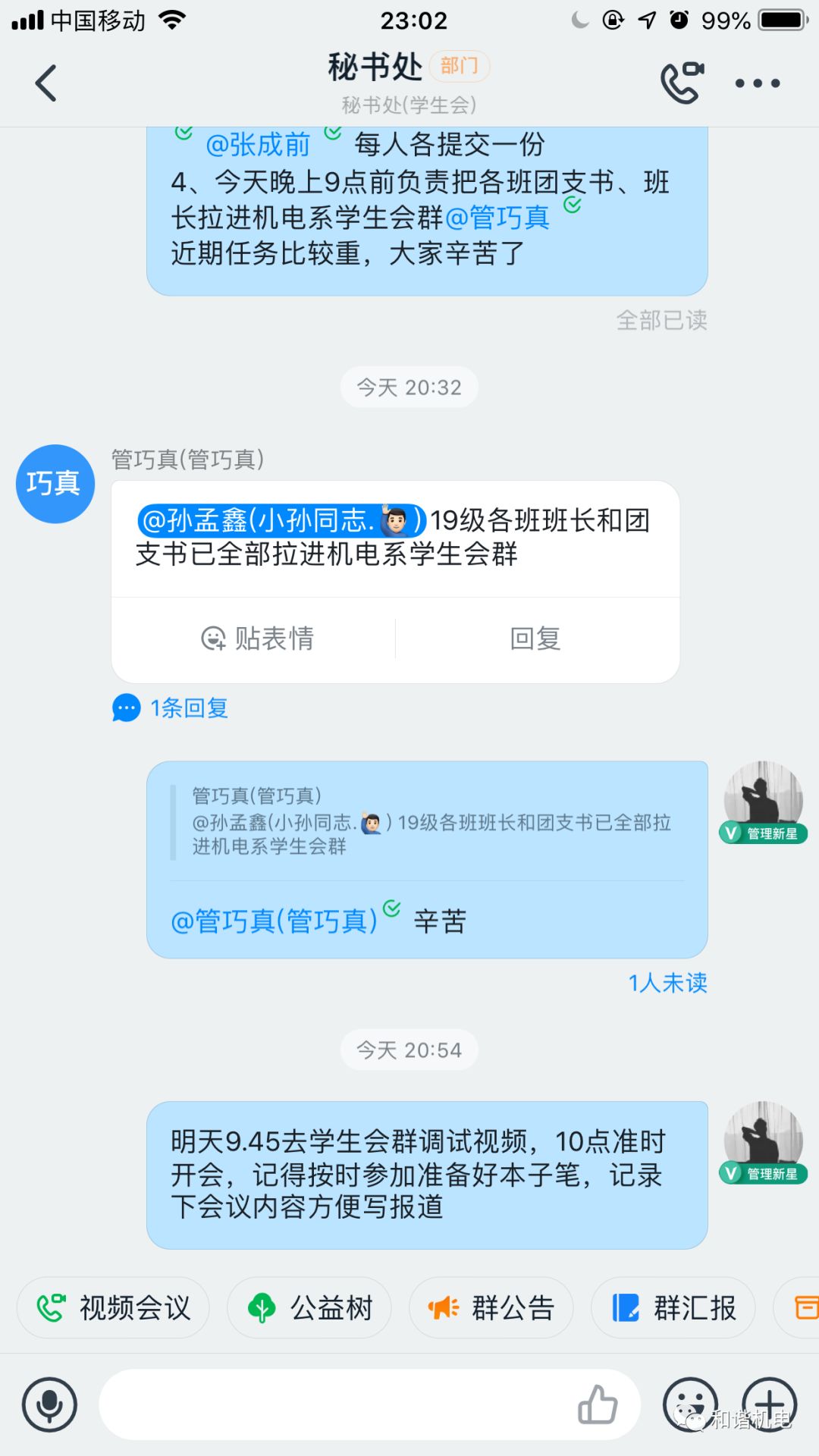This screenshot has width=819, height=1456.
Task: Focus the message input field
Action: click(334, 1405)
